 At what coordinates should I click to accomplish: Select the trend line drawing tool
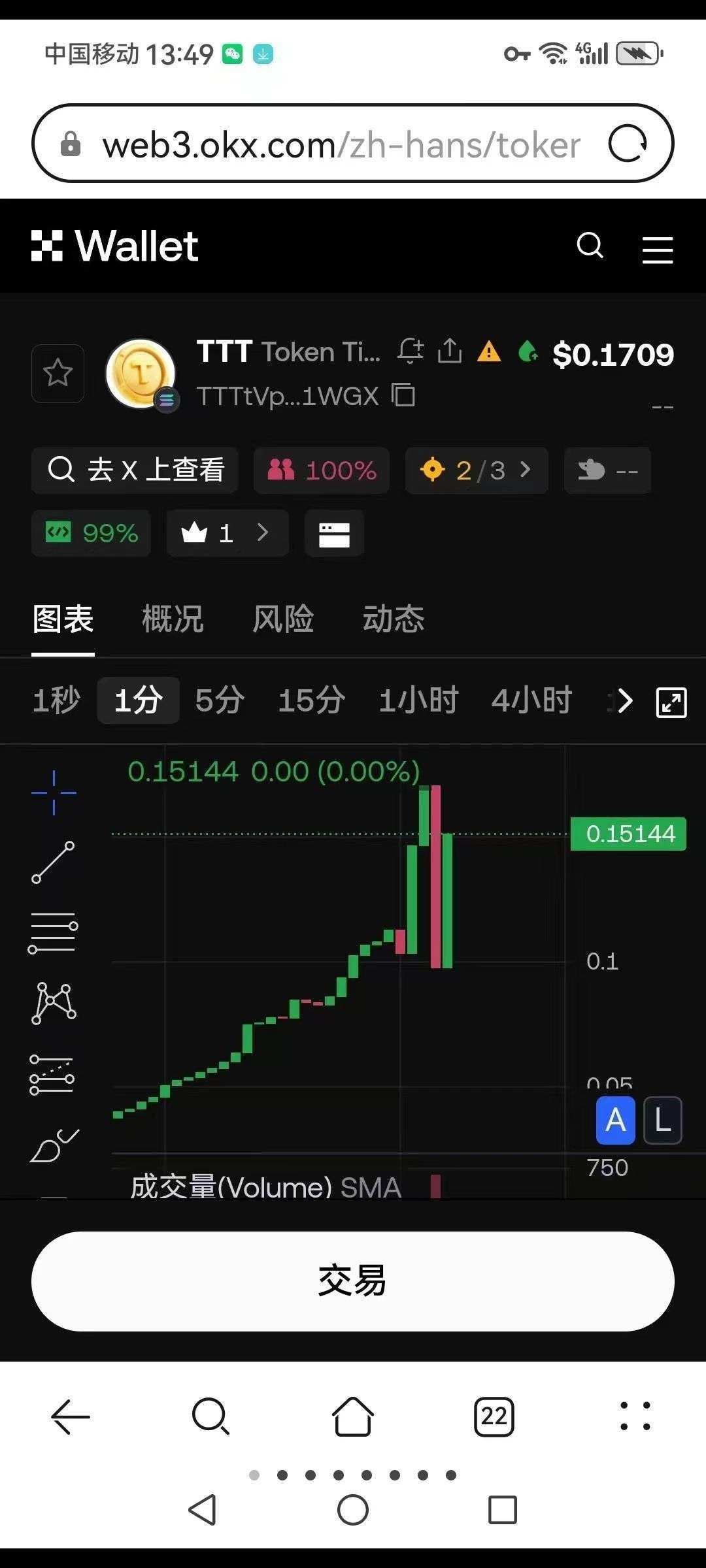coord(53,862)
